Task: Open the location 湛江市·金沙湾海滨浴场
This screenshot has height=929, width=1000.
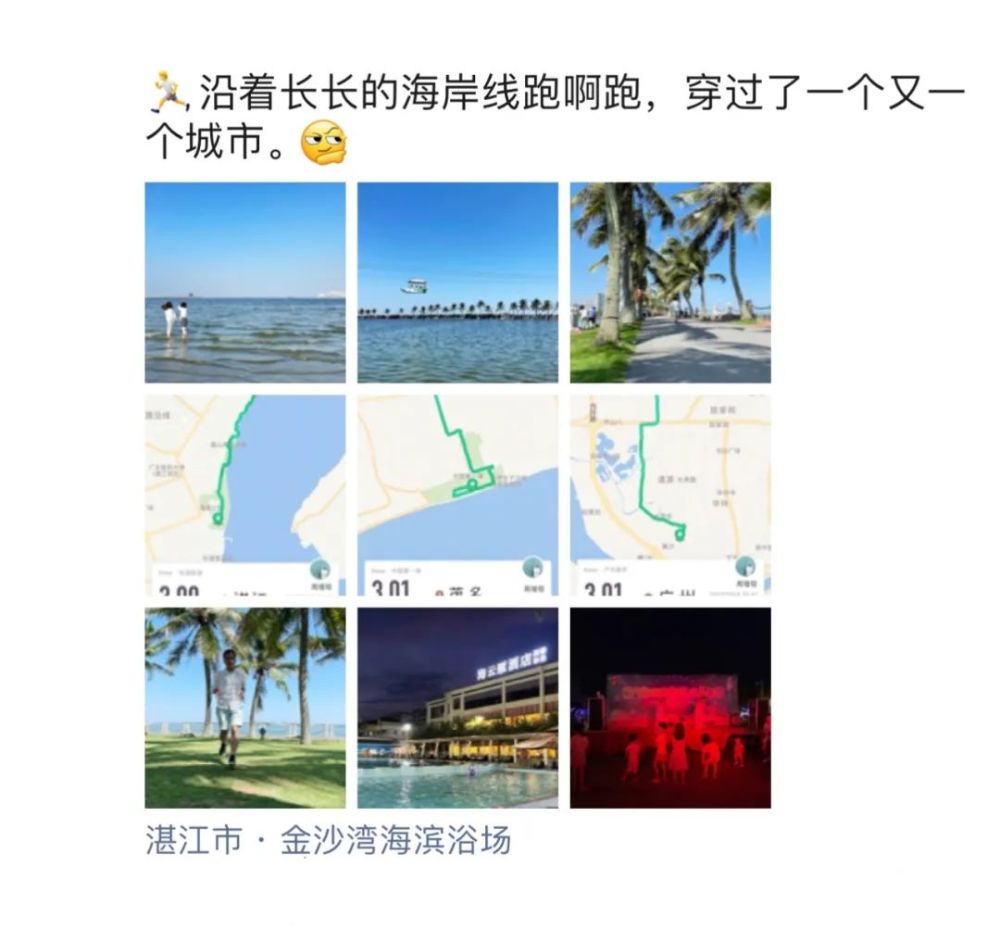Action: pos(328,840)
